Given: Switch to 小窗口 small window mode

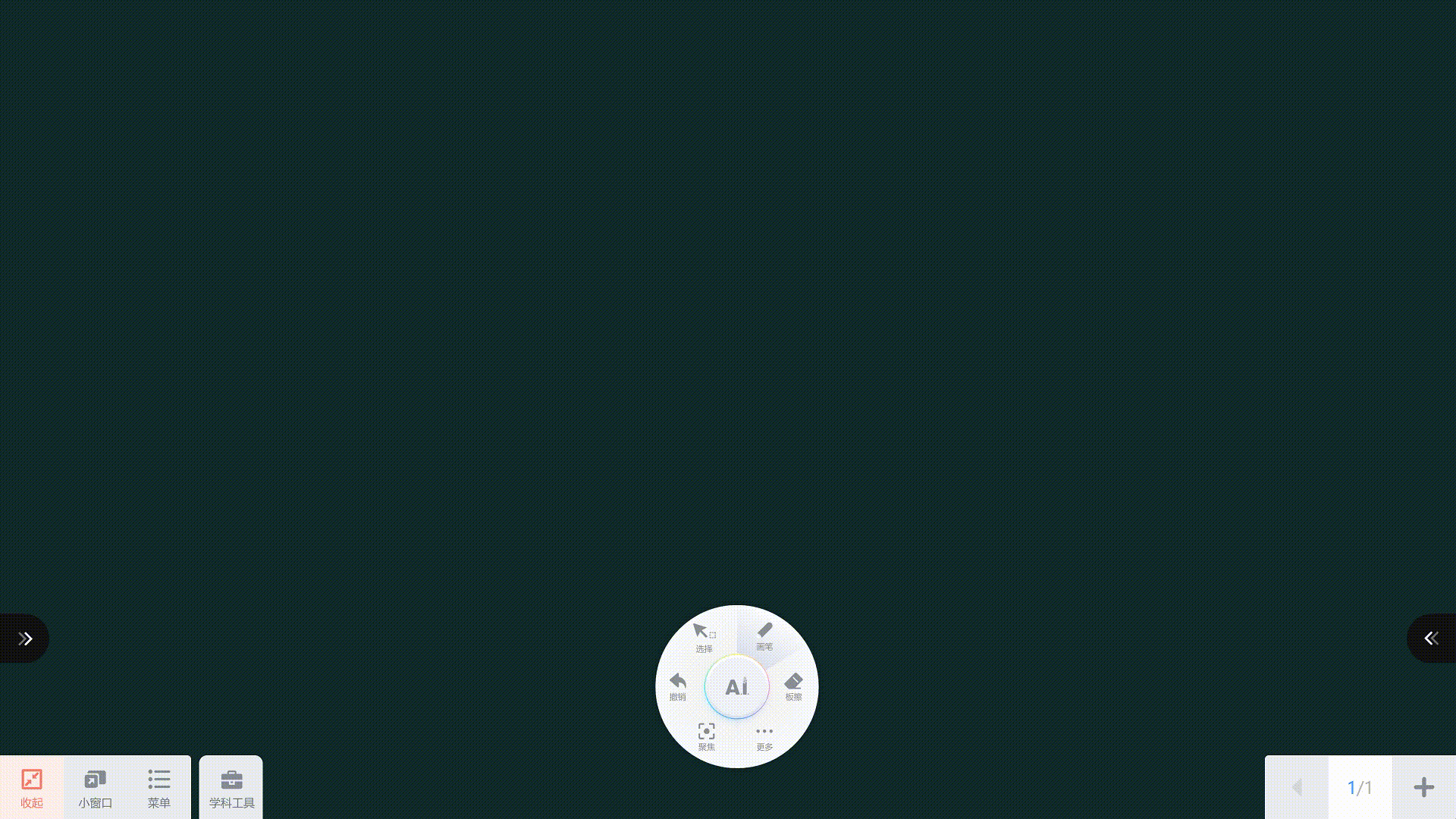Looking at the screenshot, I should pos(95,788).
